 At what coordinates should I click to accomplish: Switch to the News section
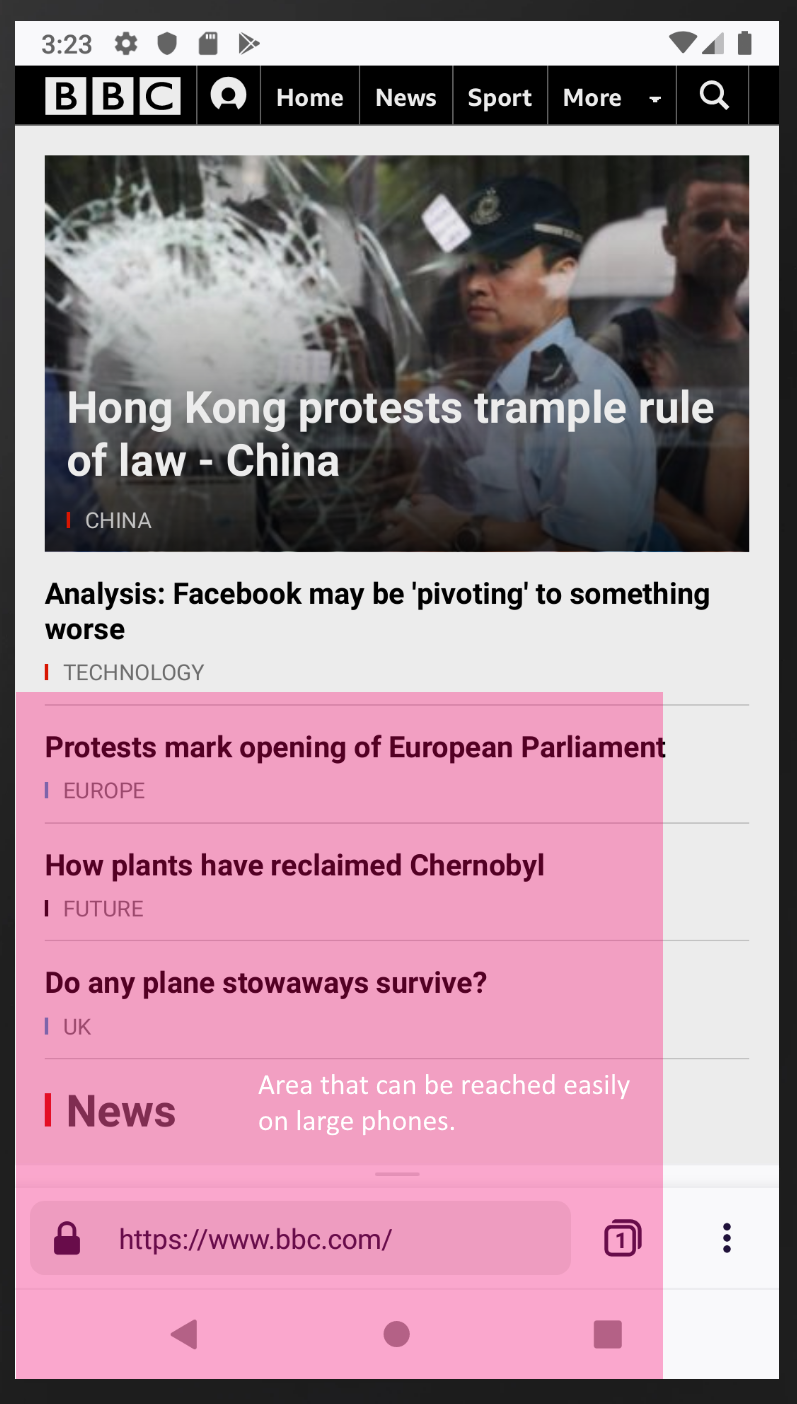[x=405, y=97]
